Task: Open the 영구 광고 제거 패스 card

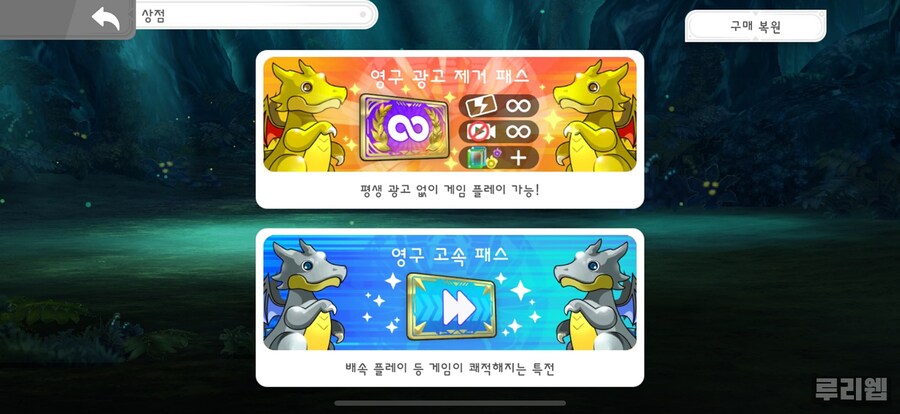Action: point(449,128)
